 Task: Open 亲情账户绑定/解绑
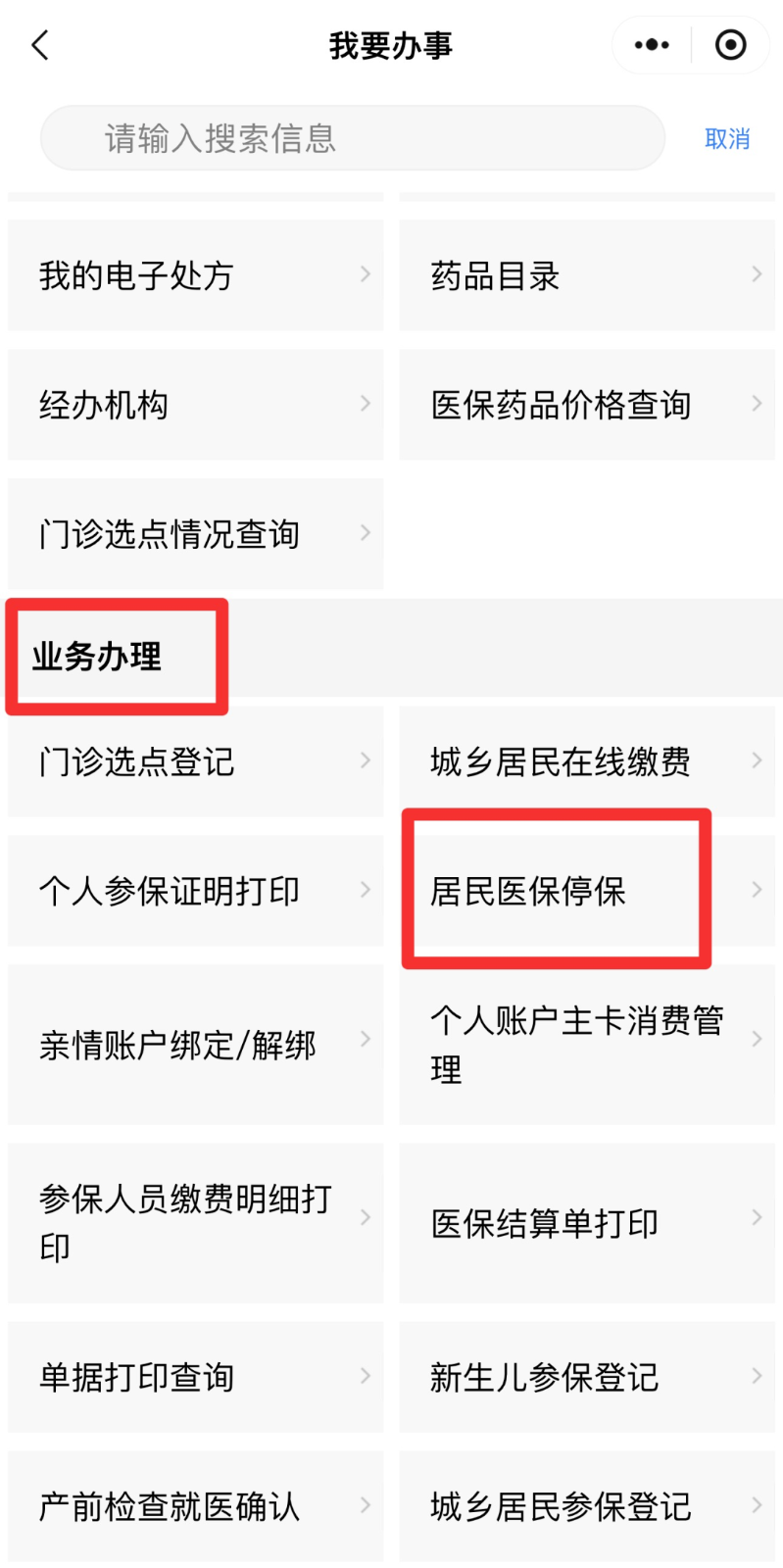[195, 1045]
